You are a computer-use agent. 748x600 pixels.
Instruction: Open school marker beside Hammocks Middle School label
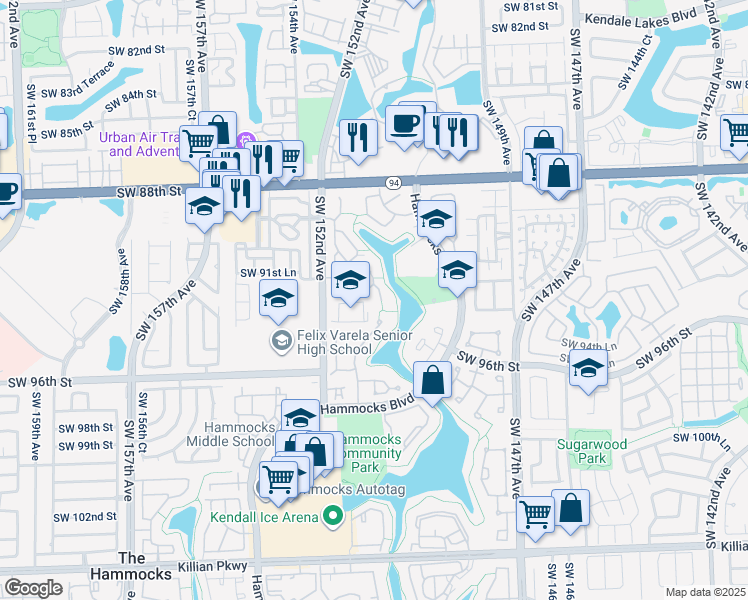300,416
